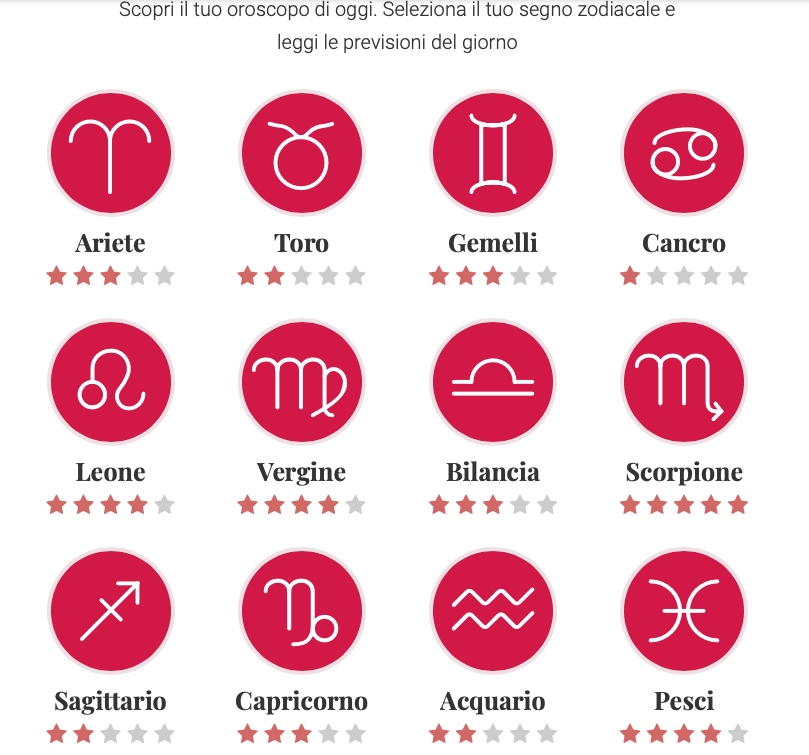View Capricorno daily horoscope
Viewport: 809px width, 755px height.
[301, 611]
